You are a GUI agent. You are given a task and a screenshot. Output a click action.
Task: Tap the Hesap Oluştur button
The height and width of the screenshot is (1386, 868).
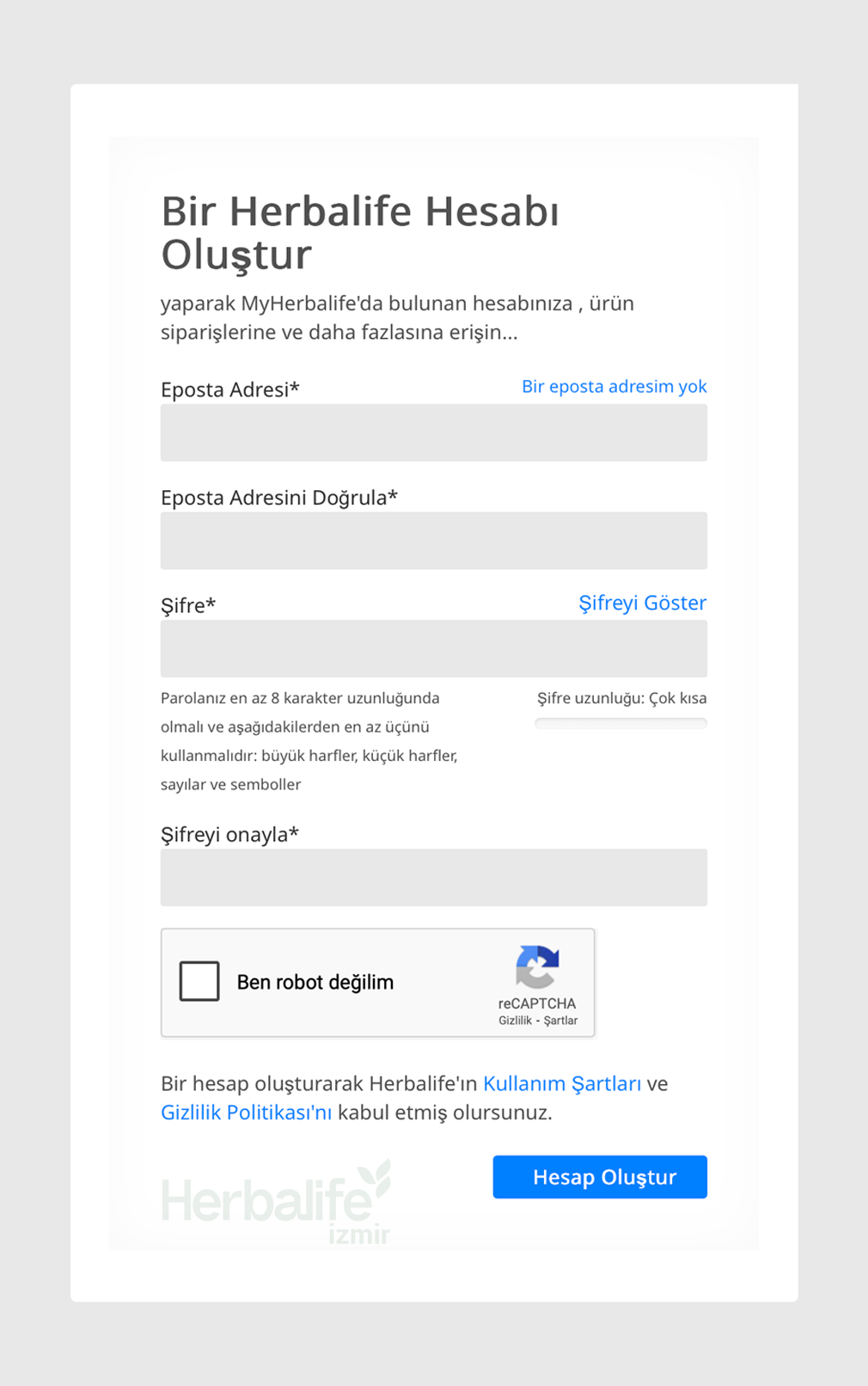click(x=599, y=1177)
